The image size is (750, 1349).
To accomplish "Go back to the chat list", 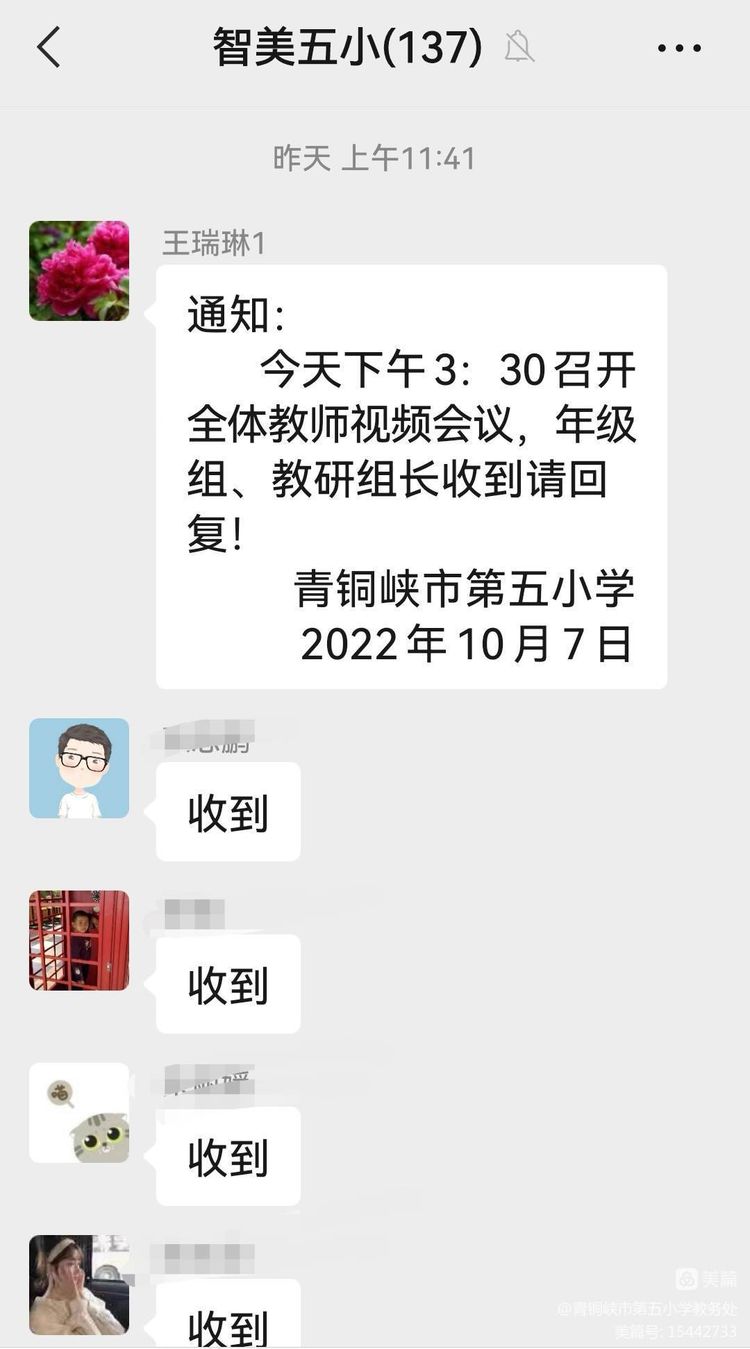I will click(48, 47).
